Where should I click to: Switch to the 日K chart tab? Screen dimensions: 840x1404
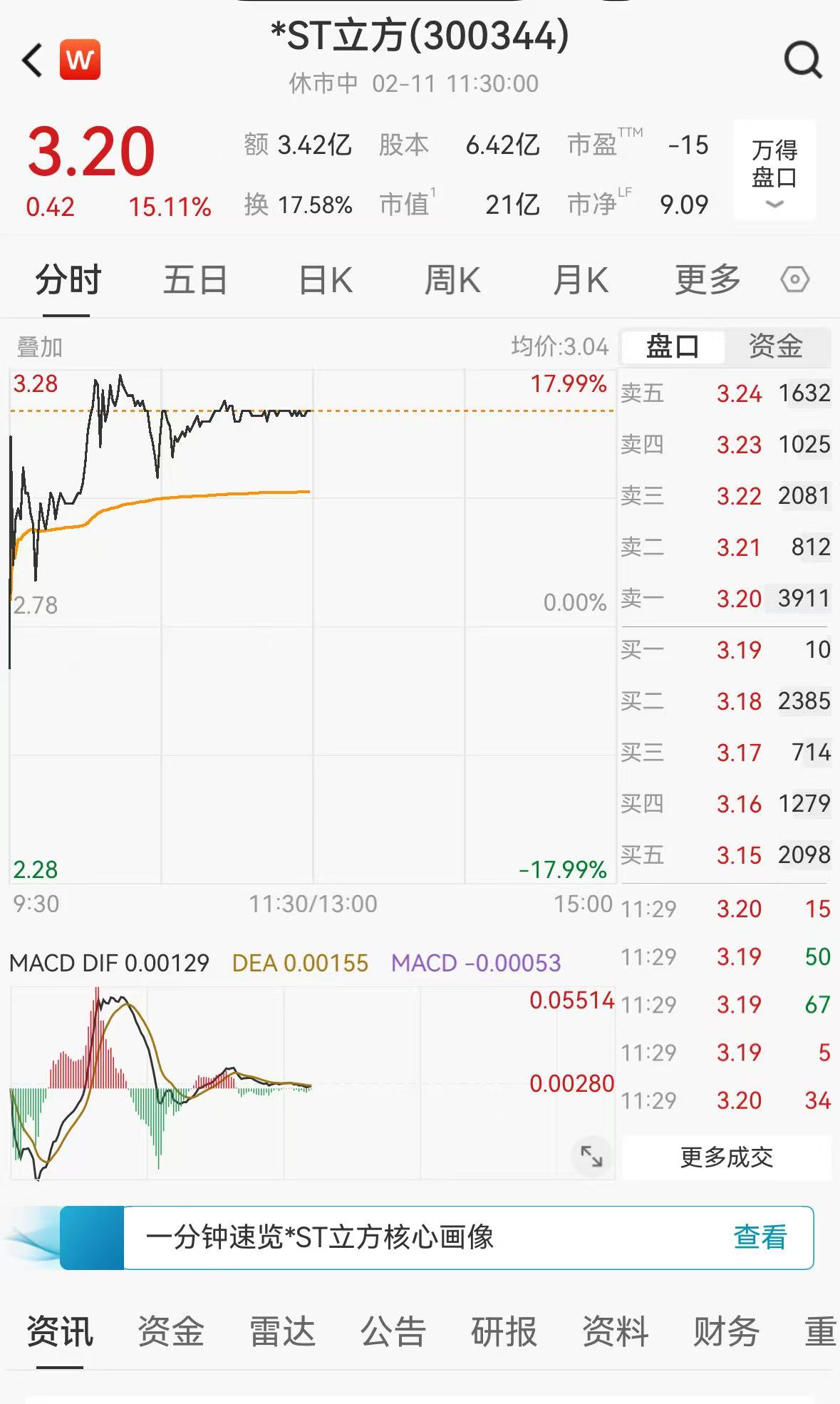pyautogui.click(x=325, y=279)
